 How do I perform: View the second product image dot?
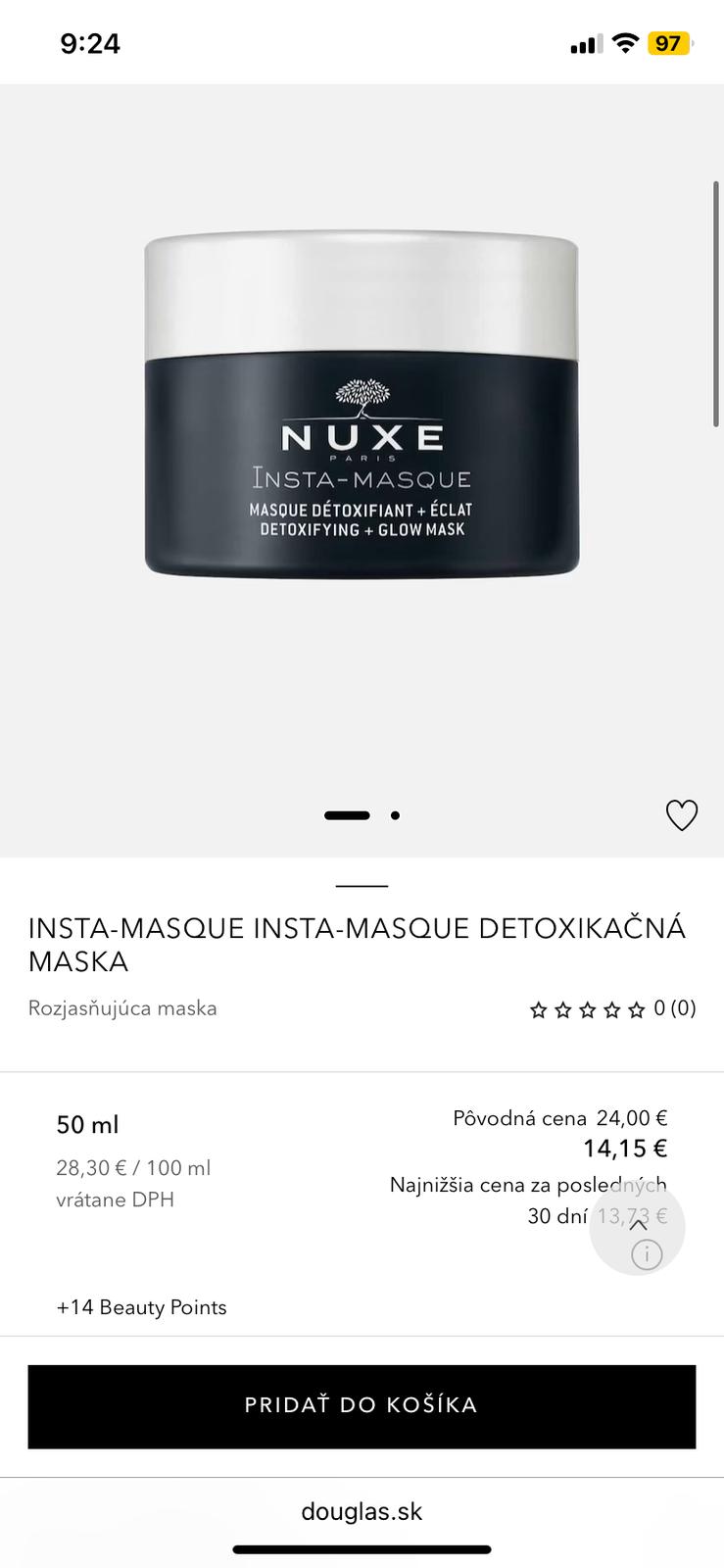click(x=395, y=815)
